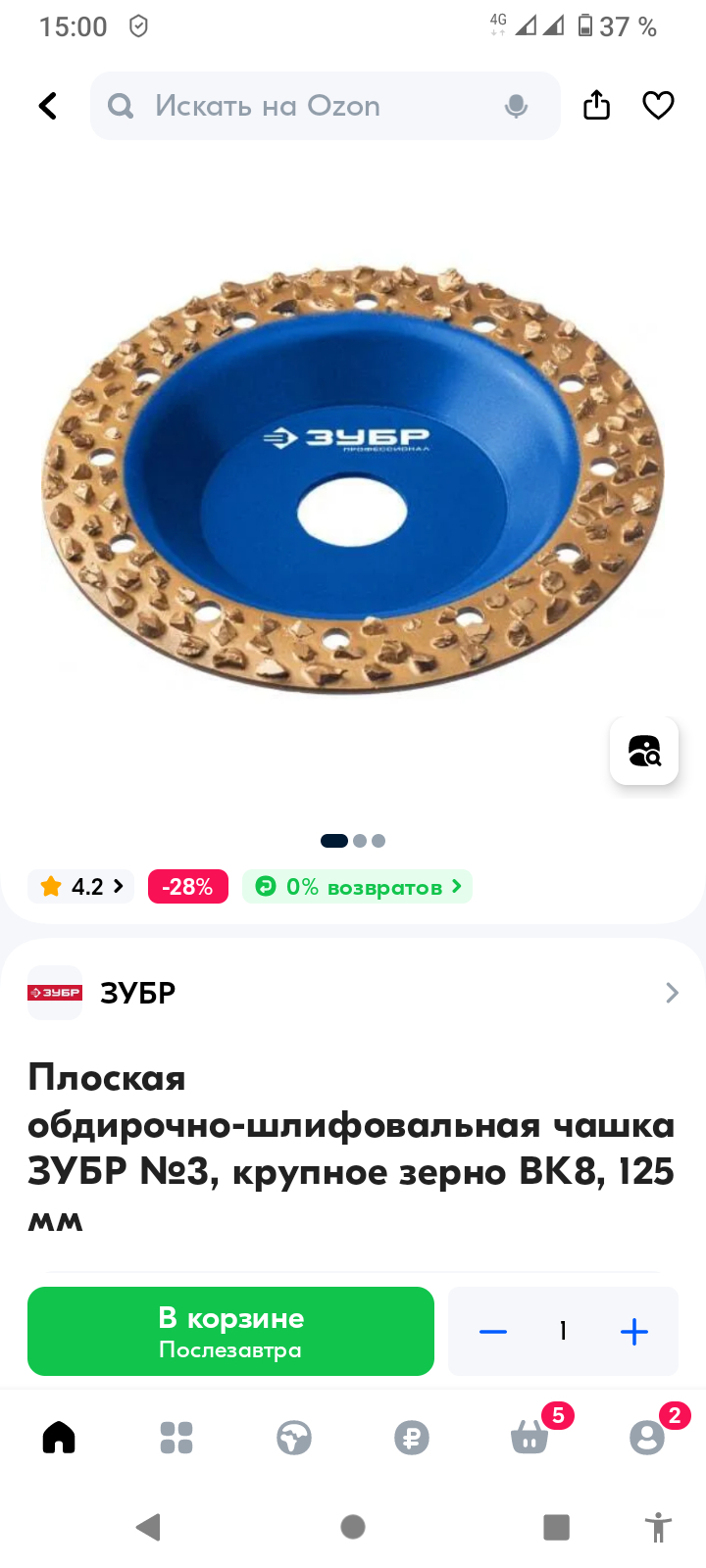The height and width of the screenshot is (1568, 706).
Task: Open the 0% возвратов info chip
Action: (358, 887)
